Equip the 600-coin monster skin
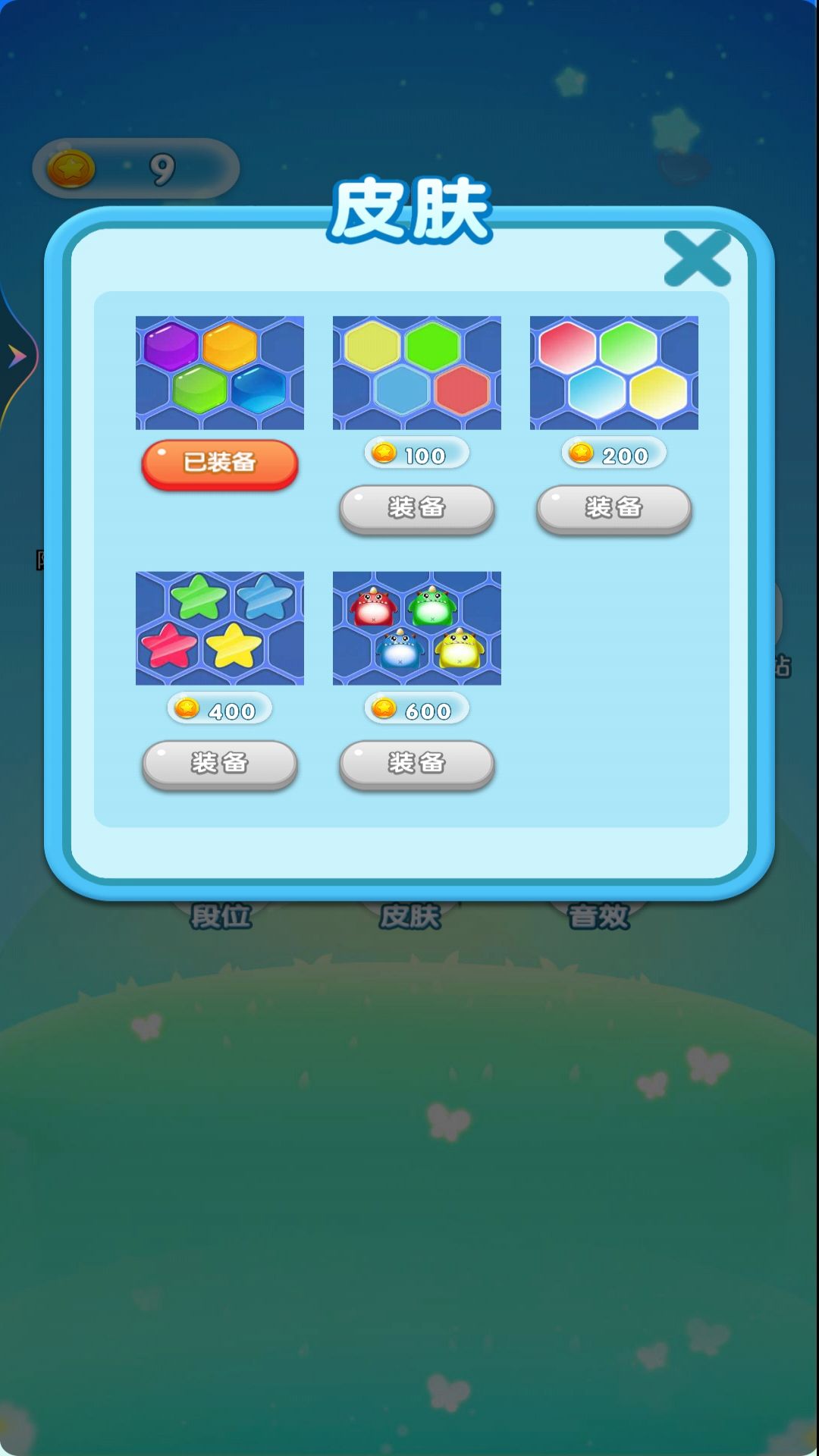The height and width of the screenshot is (1456, 819). (x=417, y=764)
